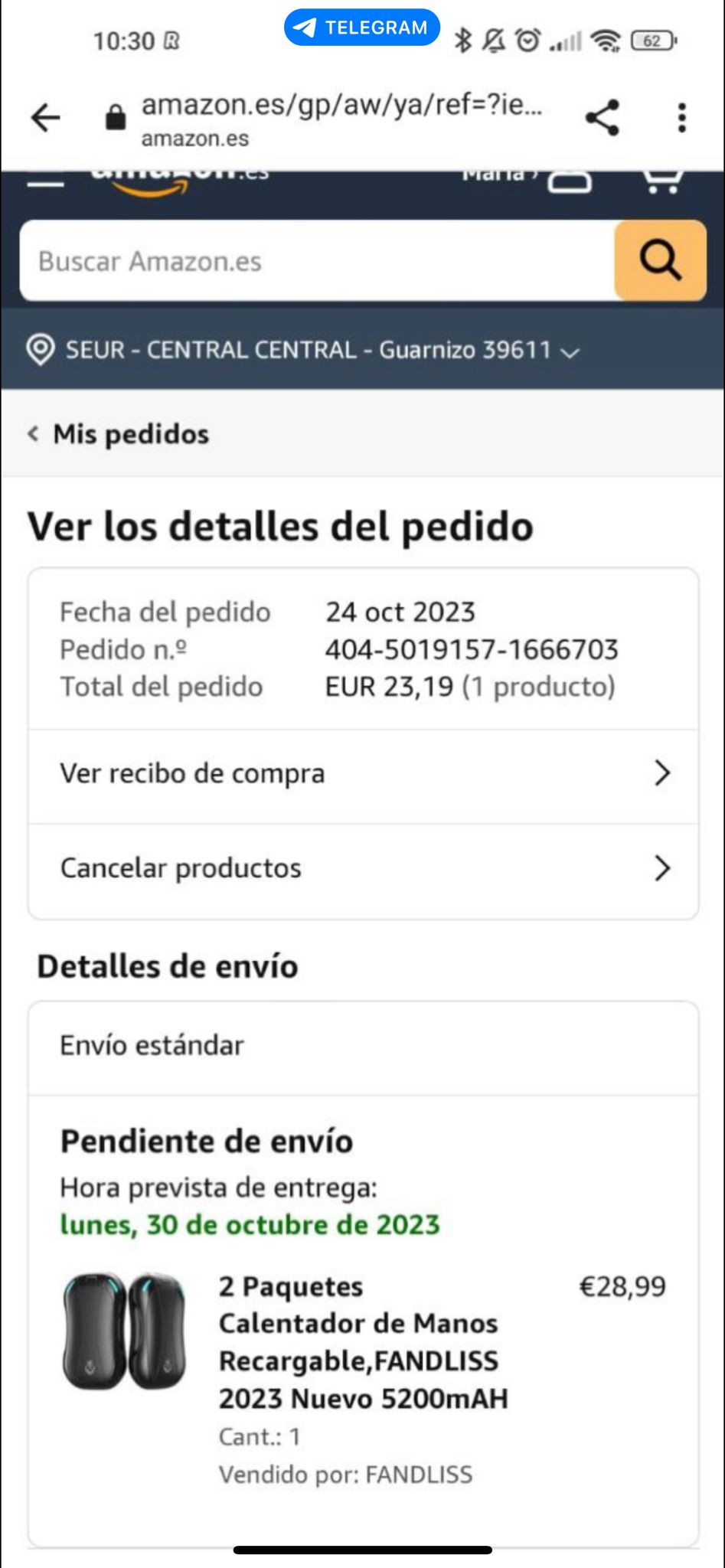Open Maria's account profile

pos(528,178)
